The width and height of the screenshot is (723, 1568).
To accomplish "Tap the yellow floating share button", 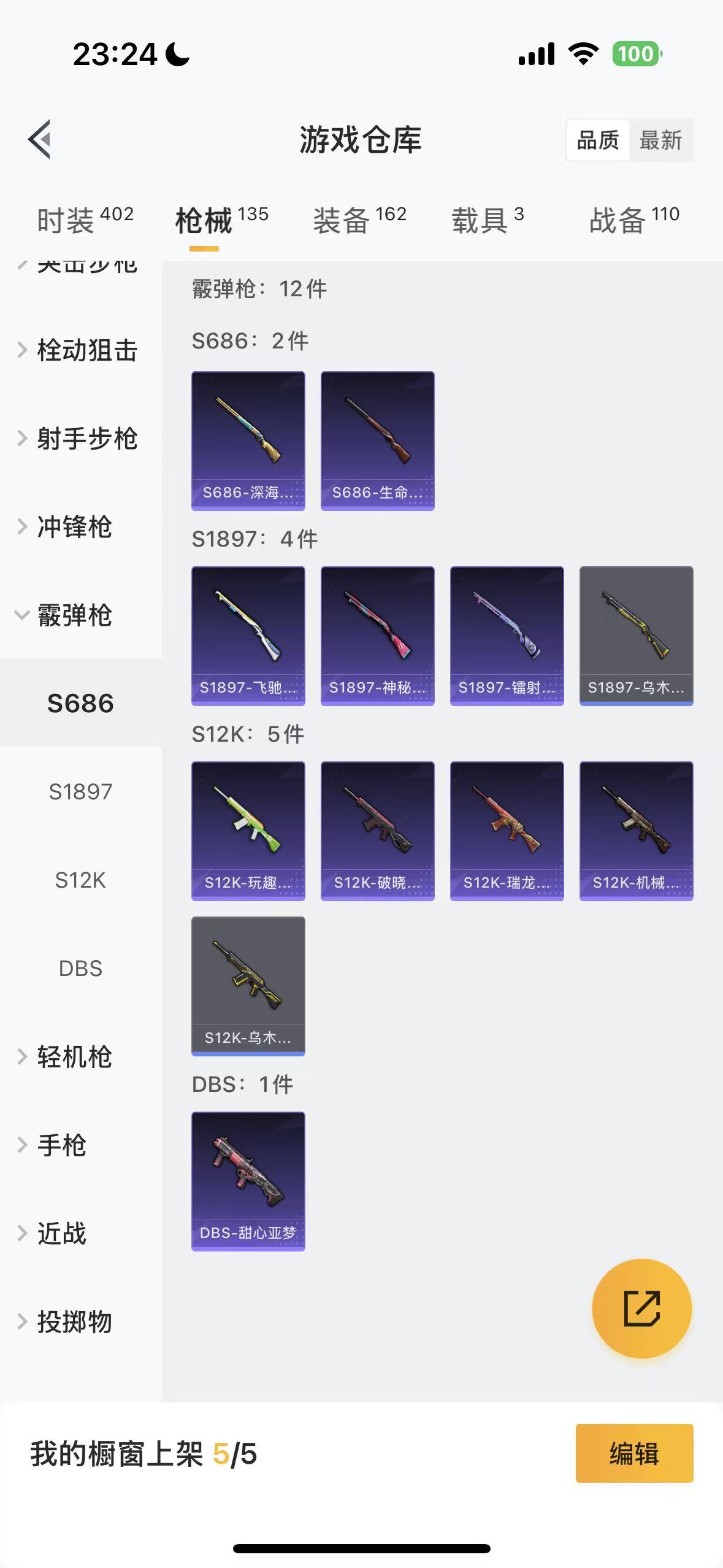I will tap(641, 1309).
